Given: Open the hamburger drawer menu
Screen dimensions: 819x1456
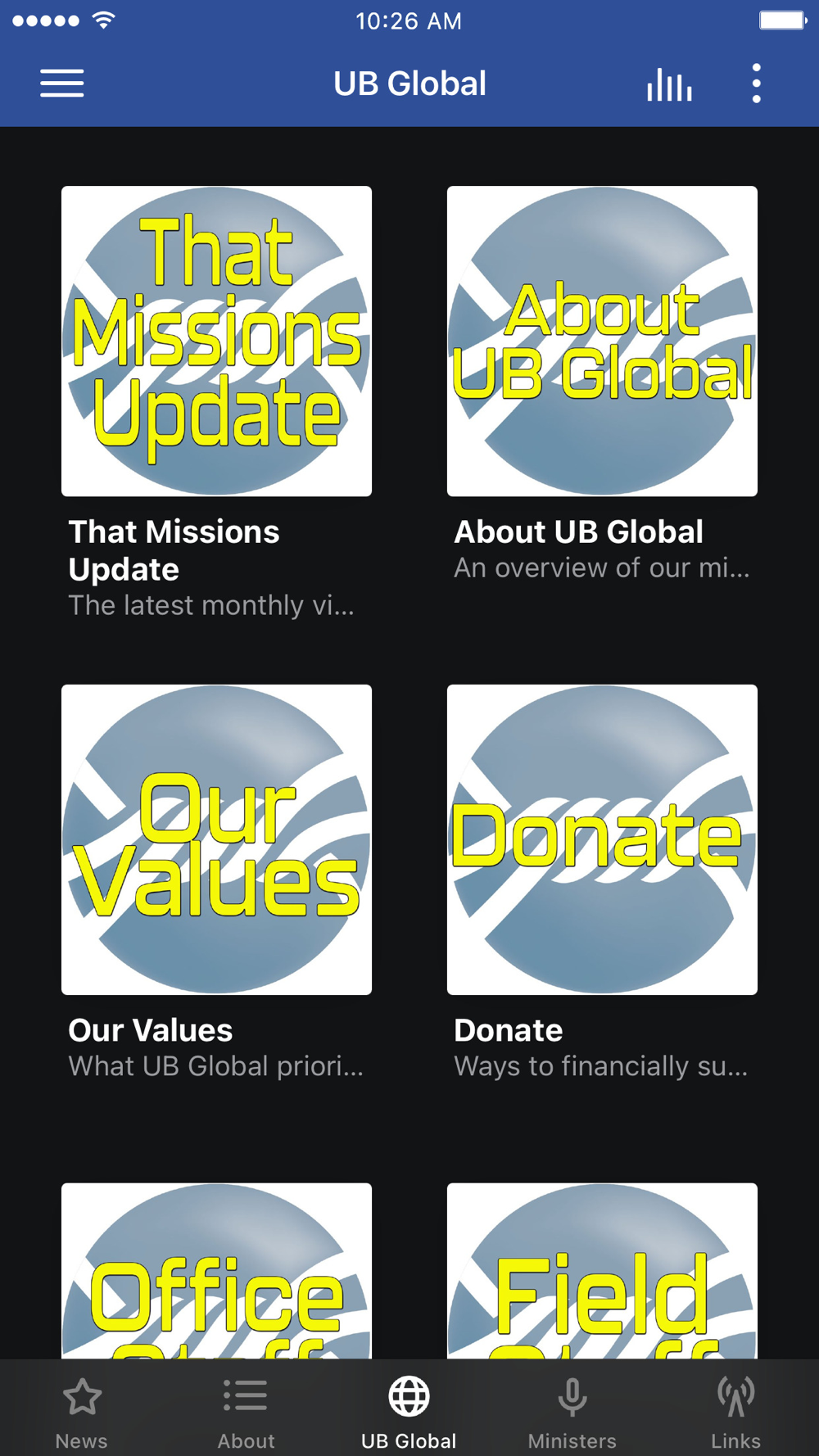Looking at the screenshot, I should pos(62,84).
